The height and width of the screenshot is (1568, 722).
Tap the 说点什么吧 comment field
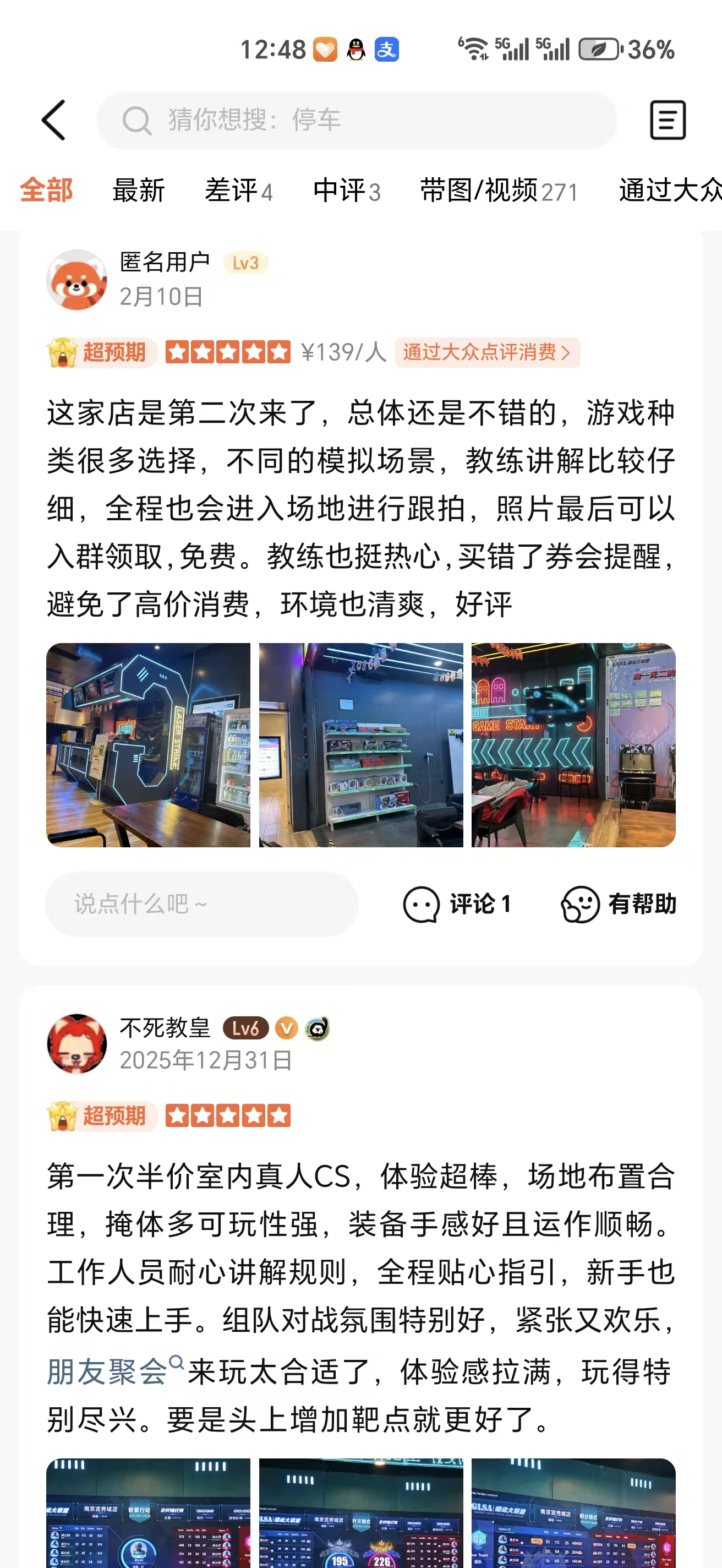pyautogui.click(x=201, y=904)
